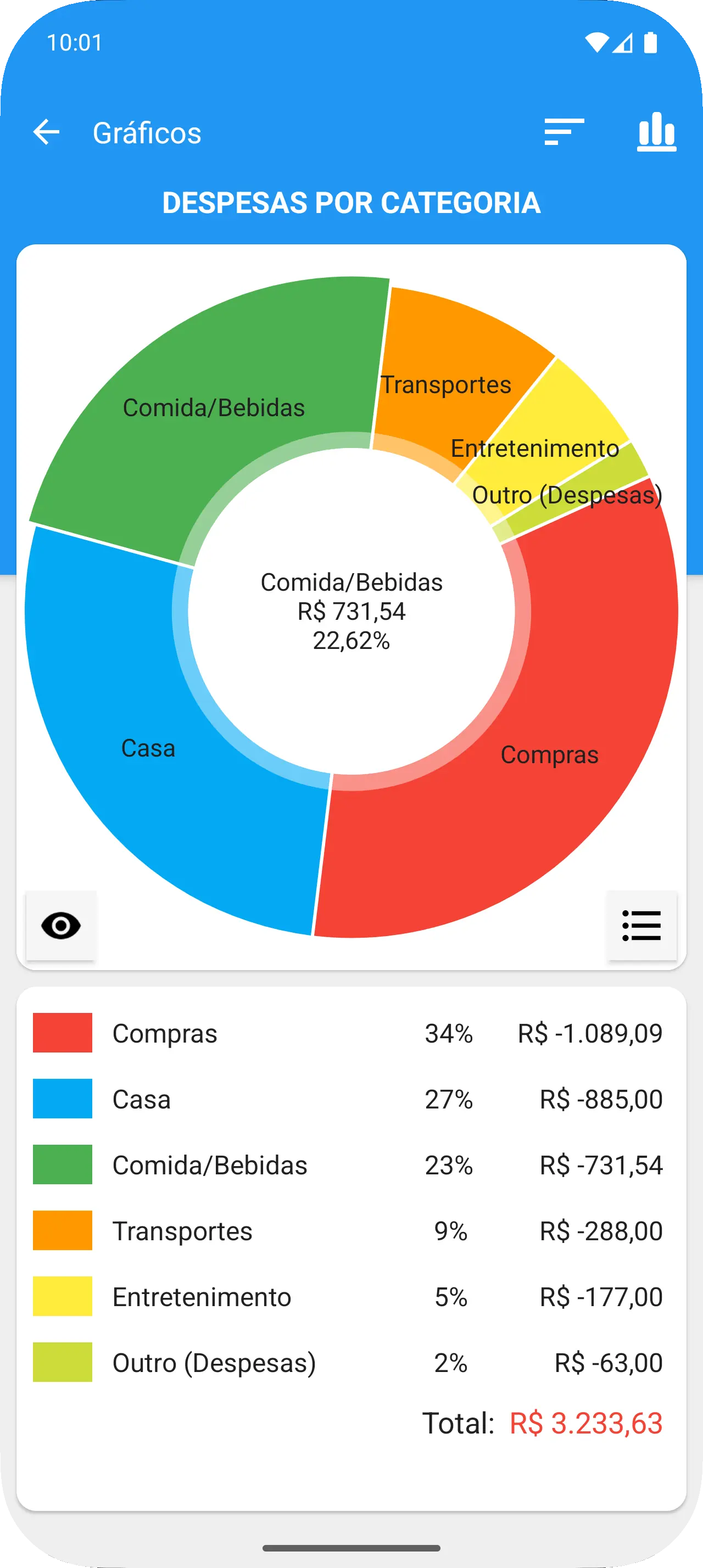703x1568 pixels.
Task: Toggle chart visibility with the eye button
Action: click(61, 926)
